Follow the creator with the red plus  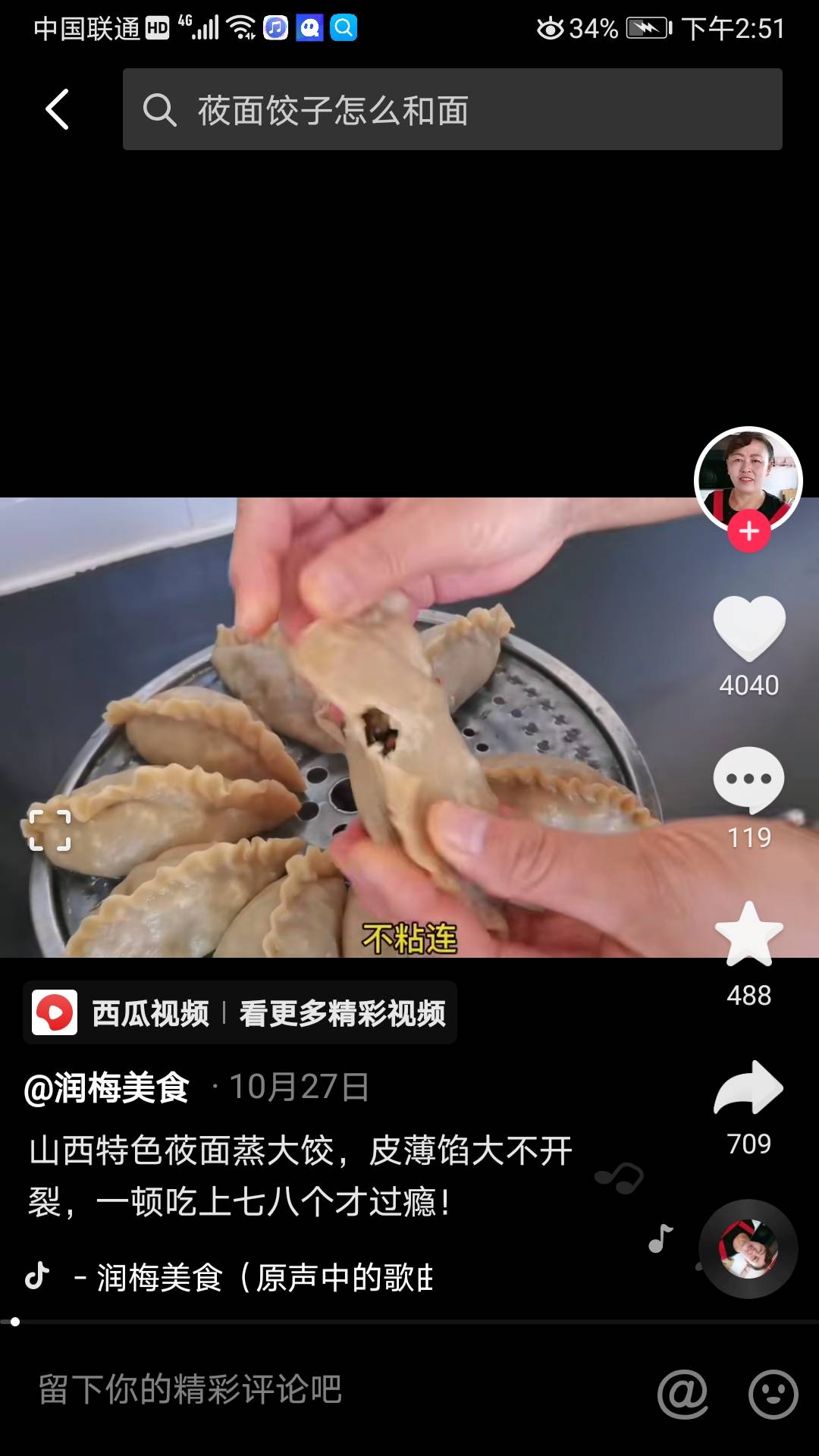[x=749, y=532]
